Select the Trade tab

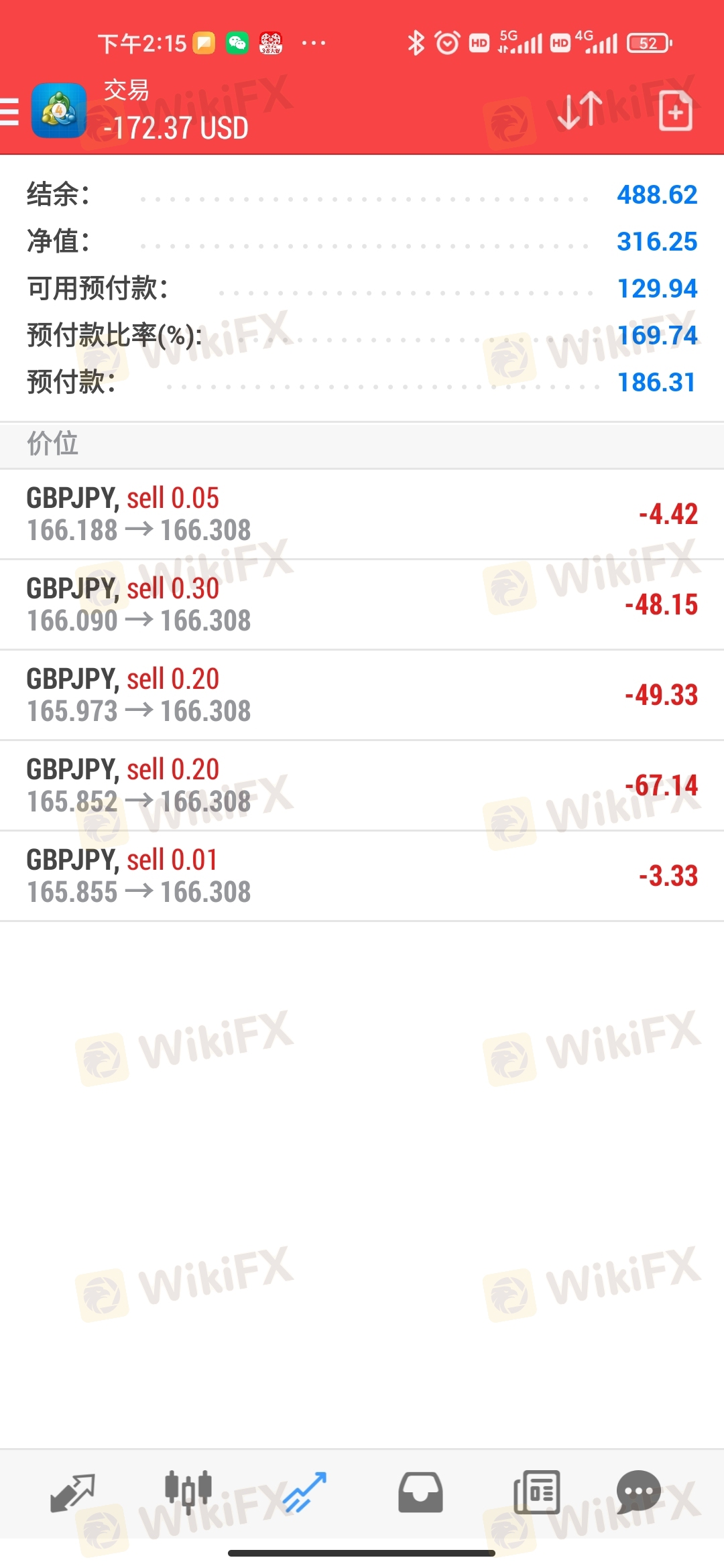(304, 1493)
